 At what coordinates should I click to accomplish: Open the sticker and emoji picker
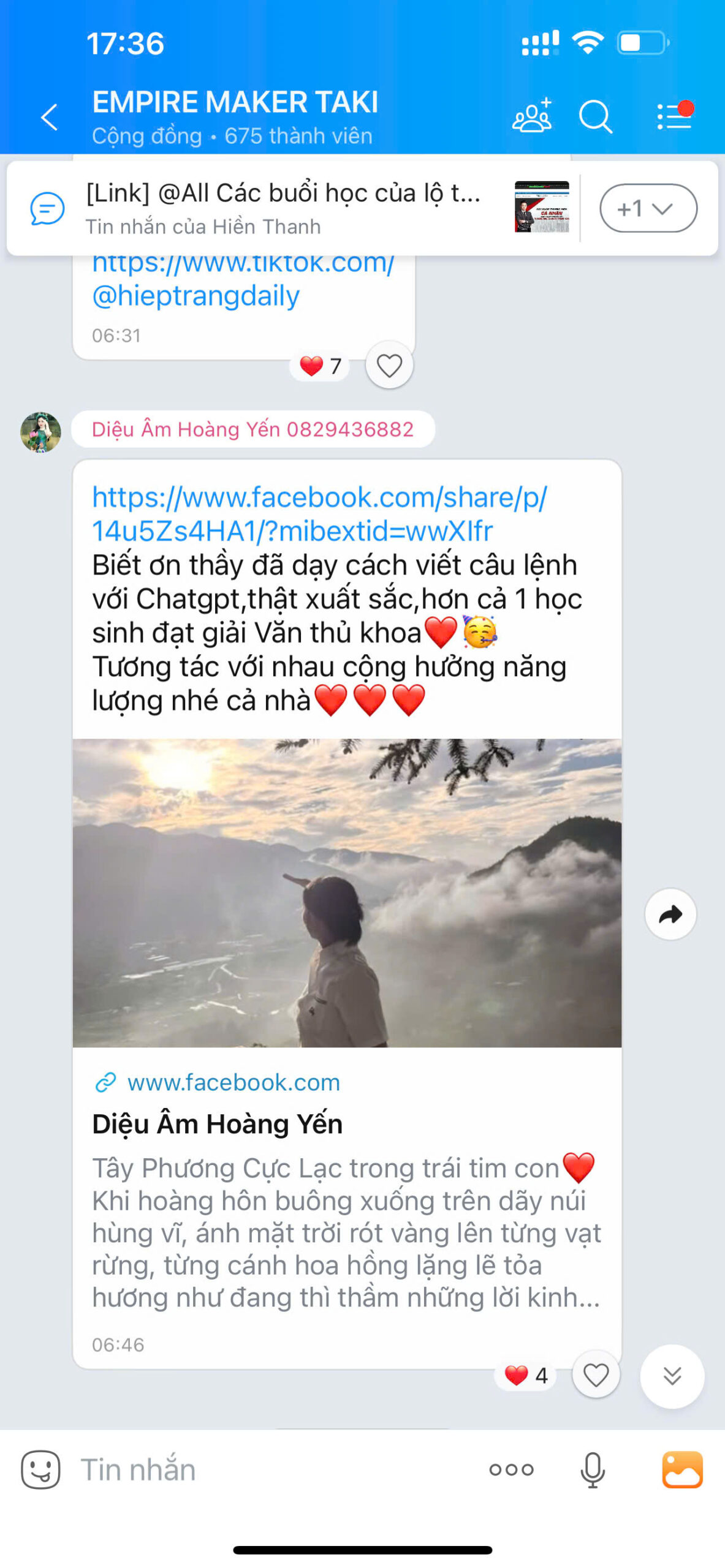click(x=40, y=1469)
